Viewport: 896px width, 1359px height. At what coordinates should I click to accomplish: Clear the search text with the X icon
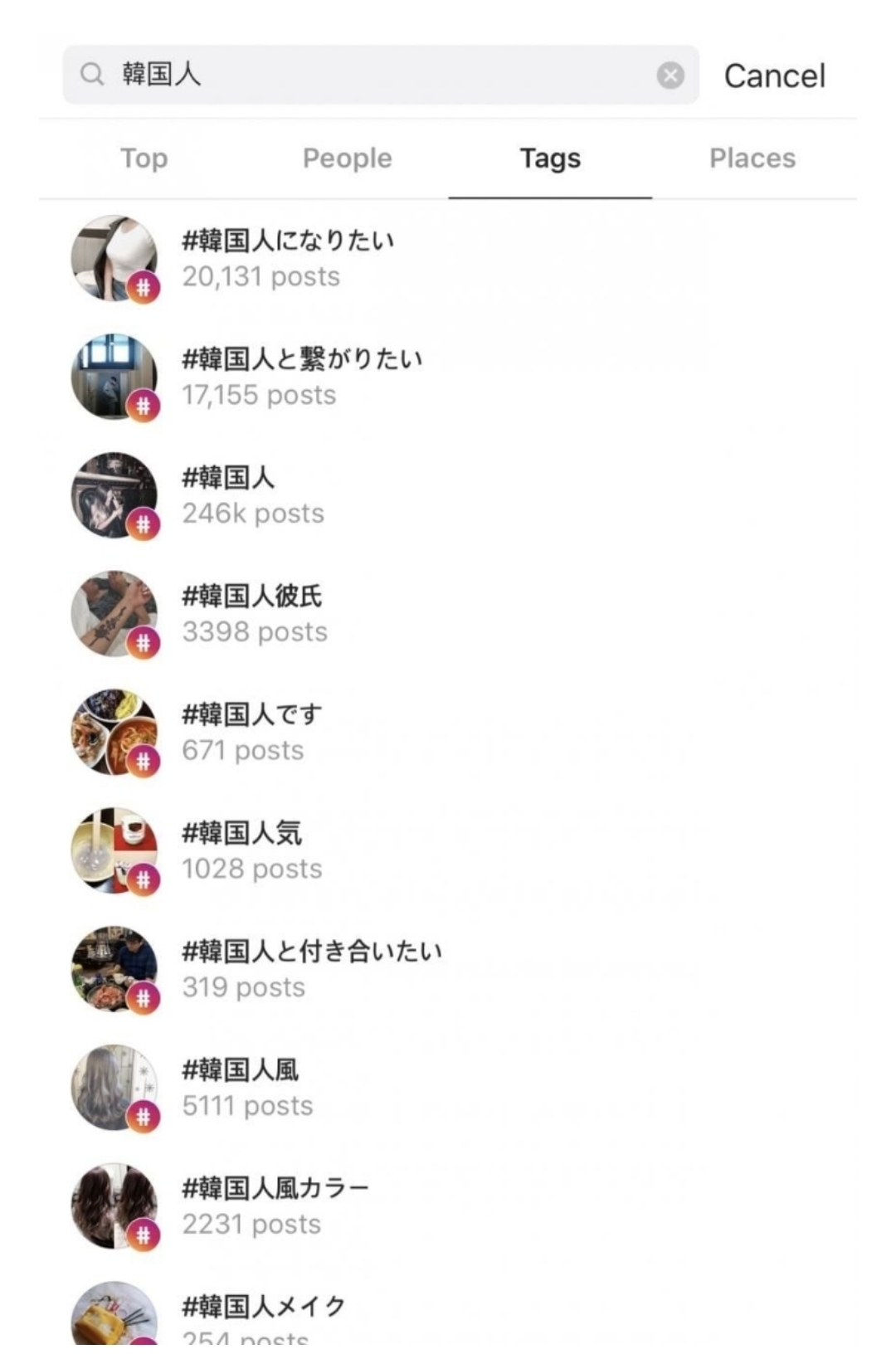[x=670, y=75]
